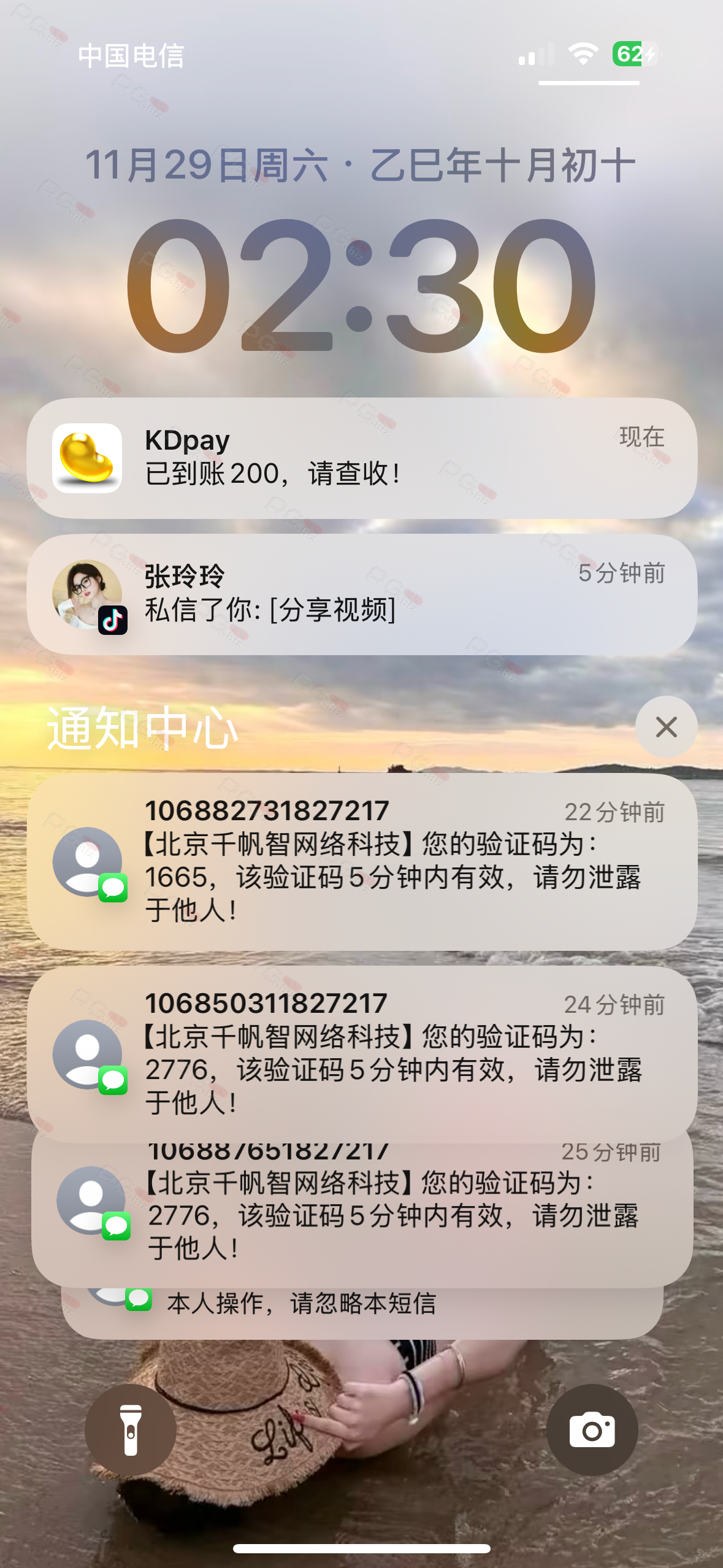Open SMS from 106882731827217 with code 1665
723x1568 pixels.
click(x=362, y=861)
